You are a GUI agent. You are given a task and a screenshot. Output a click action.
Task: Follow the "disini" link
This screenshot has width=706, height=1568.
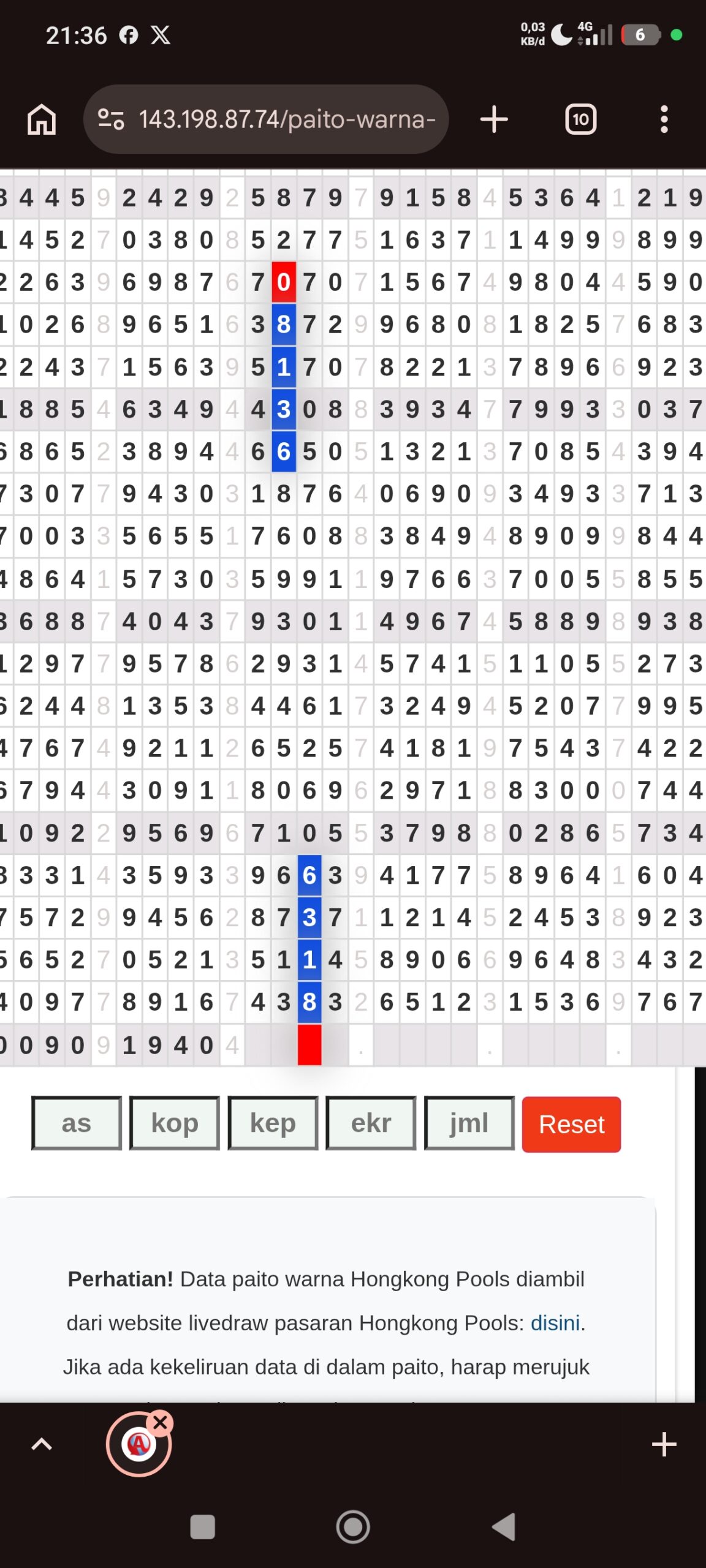point(555,1323)
